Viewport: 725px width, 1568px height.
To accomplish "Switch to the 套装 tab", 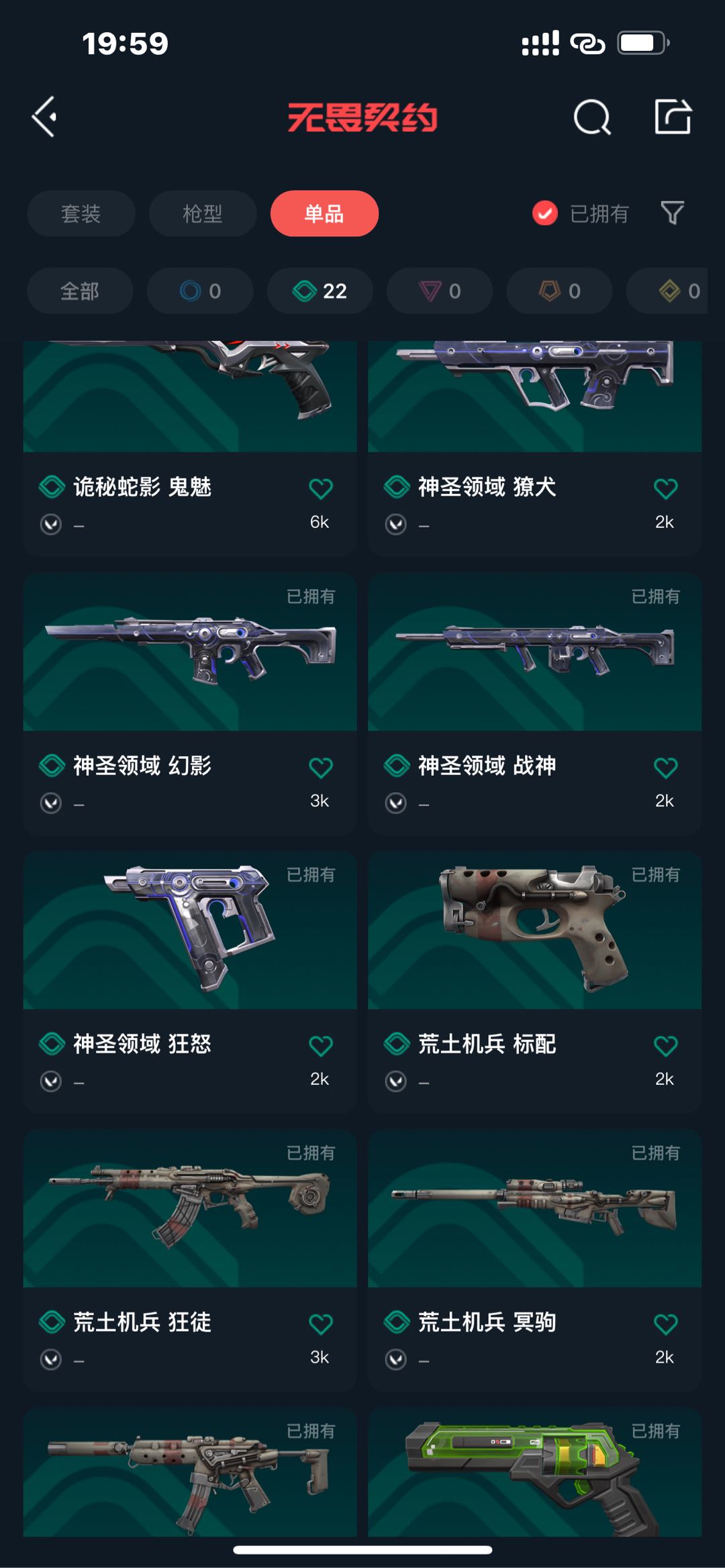I will point(81,213).
